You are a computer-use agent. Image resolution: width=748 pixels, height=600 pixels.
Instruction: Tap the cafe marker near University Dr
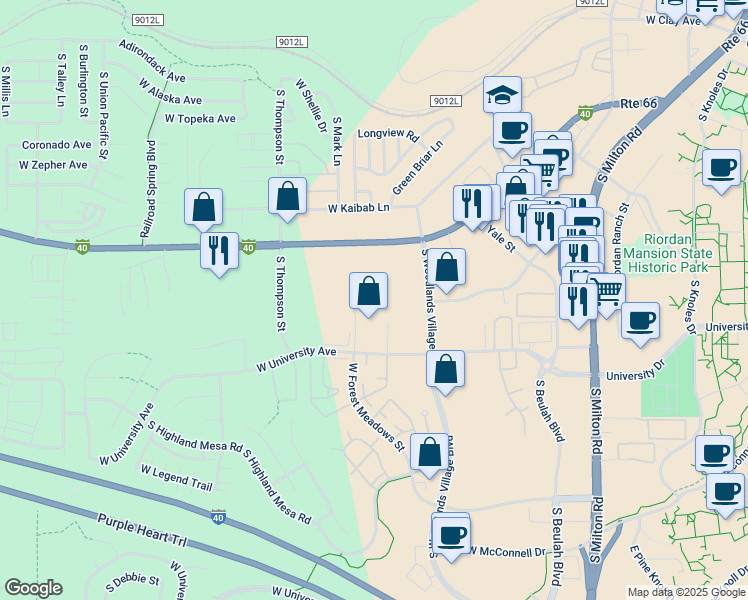pos(640,321)
